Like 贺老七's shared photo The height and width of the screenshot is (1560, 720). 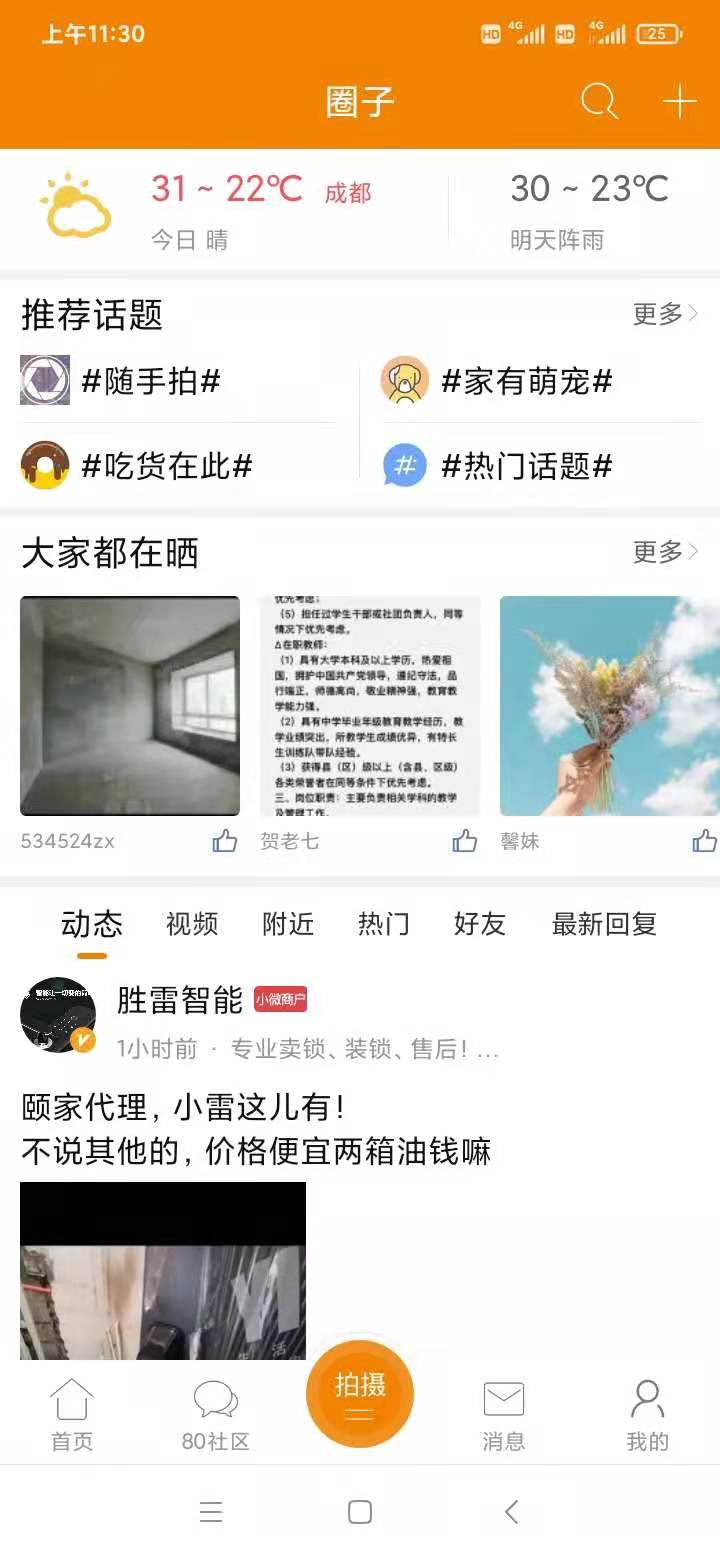coord(462,842)
